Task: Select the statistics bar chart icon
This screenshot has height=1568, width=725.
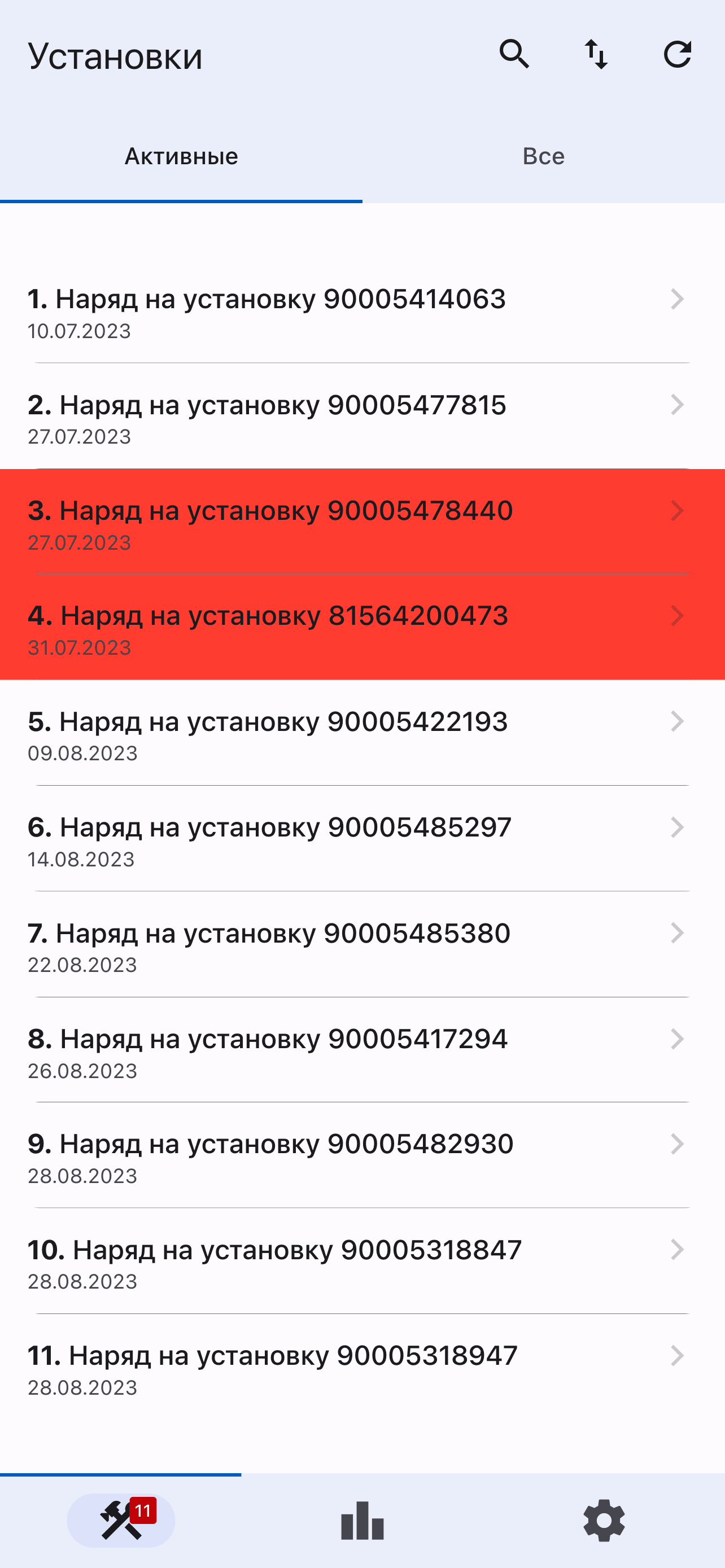Action: coord(362,1521)
